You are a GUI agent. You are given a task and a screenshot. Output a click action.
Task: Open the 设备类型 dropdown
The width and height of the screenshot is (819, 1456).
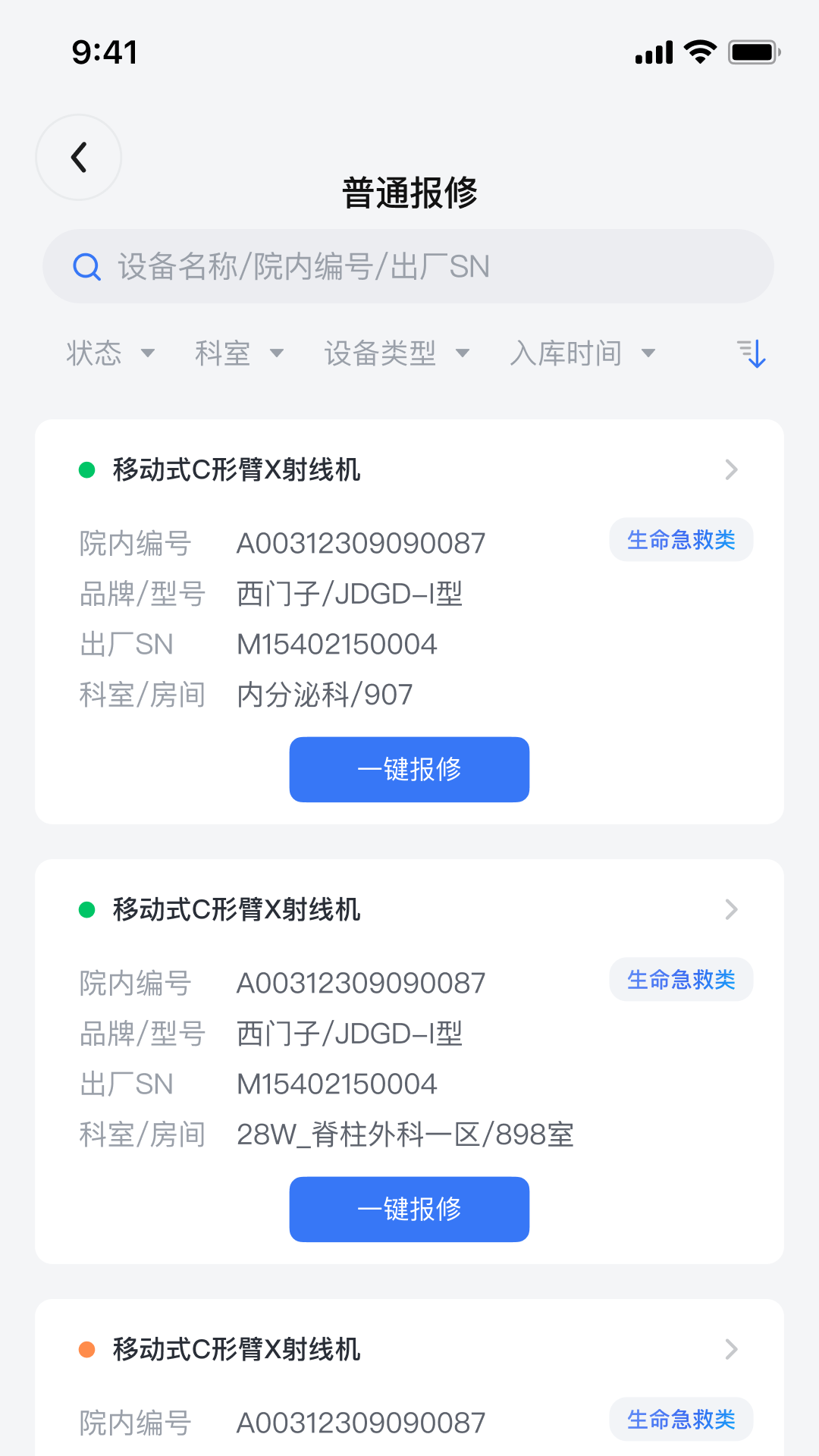coord(396,353)
